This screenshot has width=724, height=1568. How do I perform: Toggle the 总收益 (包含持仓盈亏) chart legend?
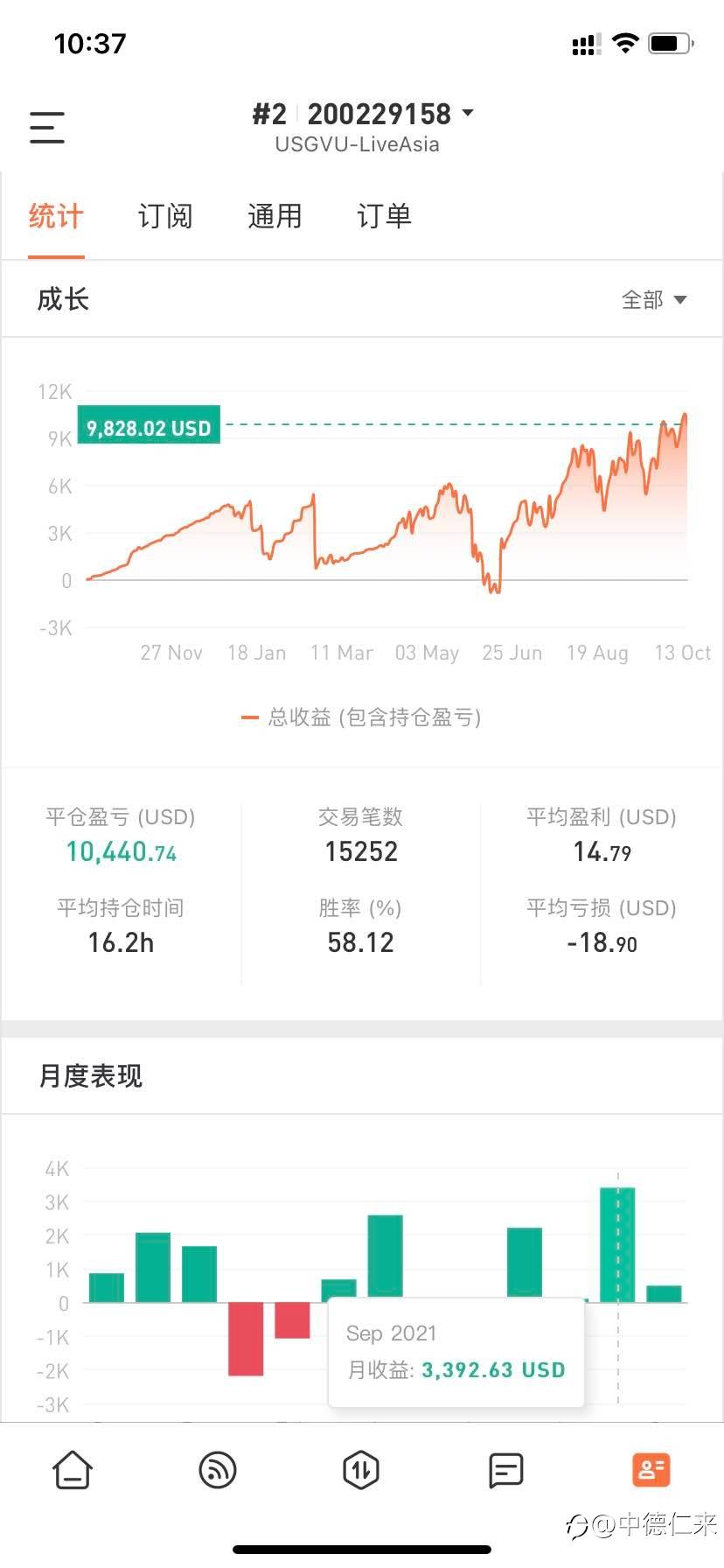[x=361, y=718]
